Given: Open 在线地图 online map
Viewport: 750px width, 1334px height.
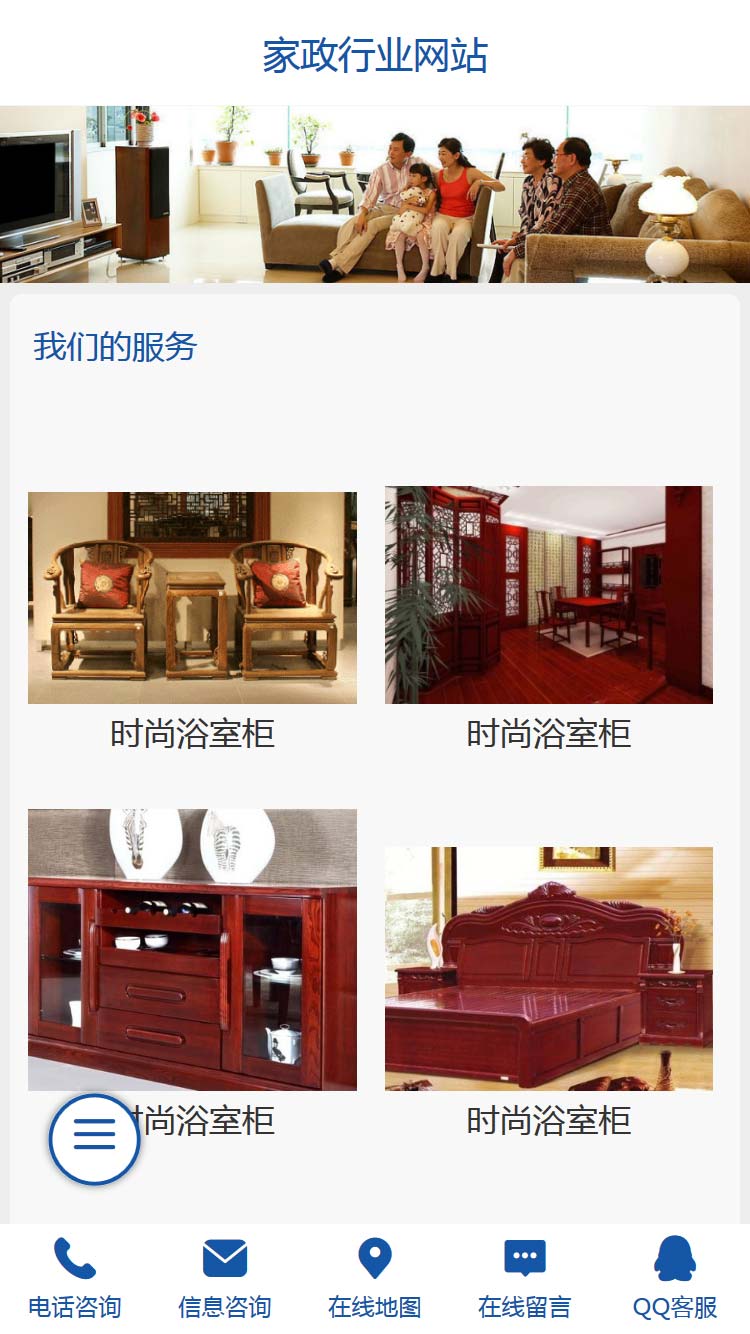Looking at the screenshot, I should pos(375,1278).
